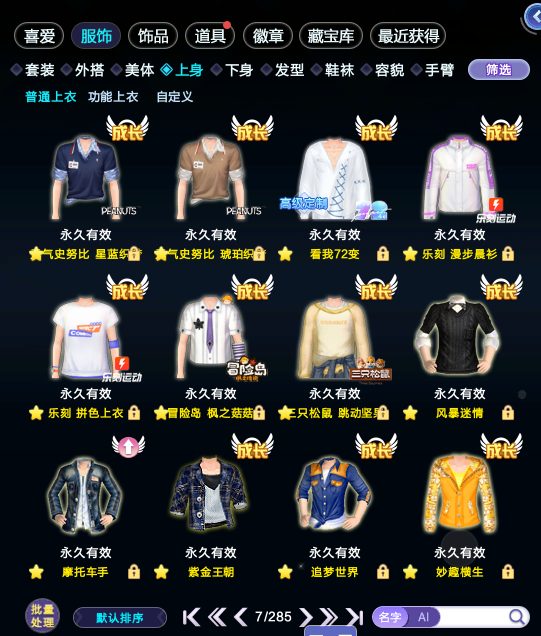This screenshot has width=541, height=636.
Task: Open the 道具 tab
Action: coord(210,36)
